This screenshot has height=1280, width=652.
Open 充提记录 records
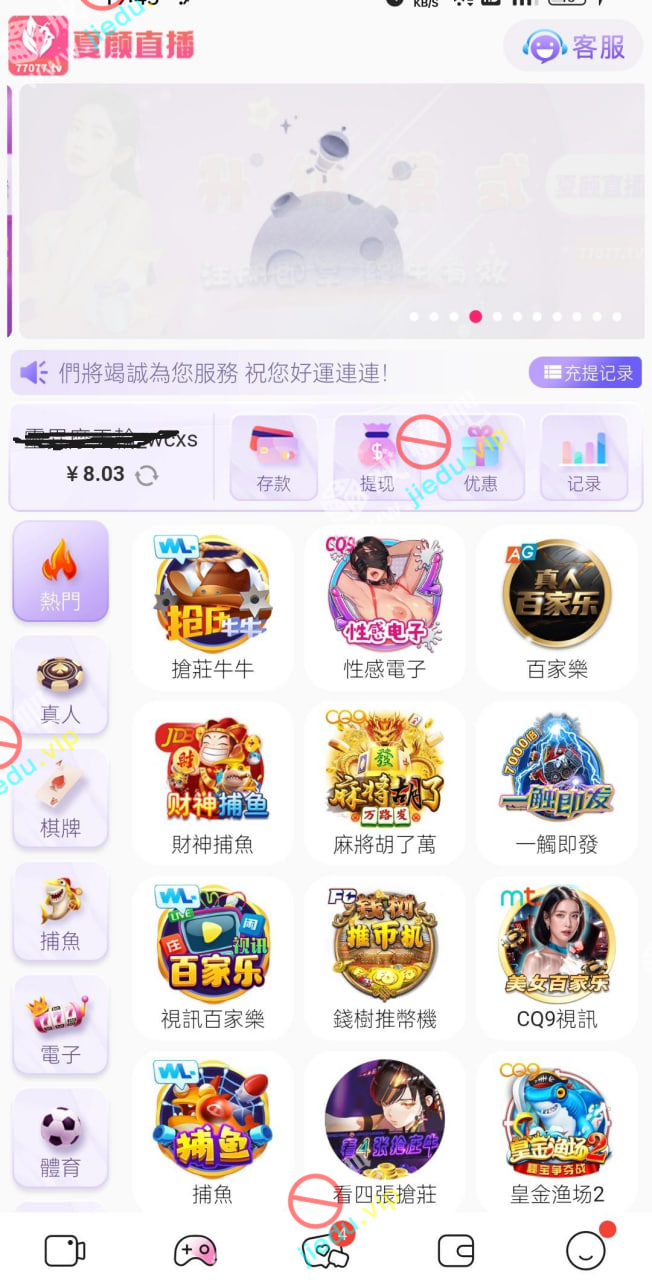pyautogui.click(x=585, y=373)
